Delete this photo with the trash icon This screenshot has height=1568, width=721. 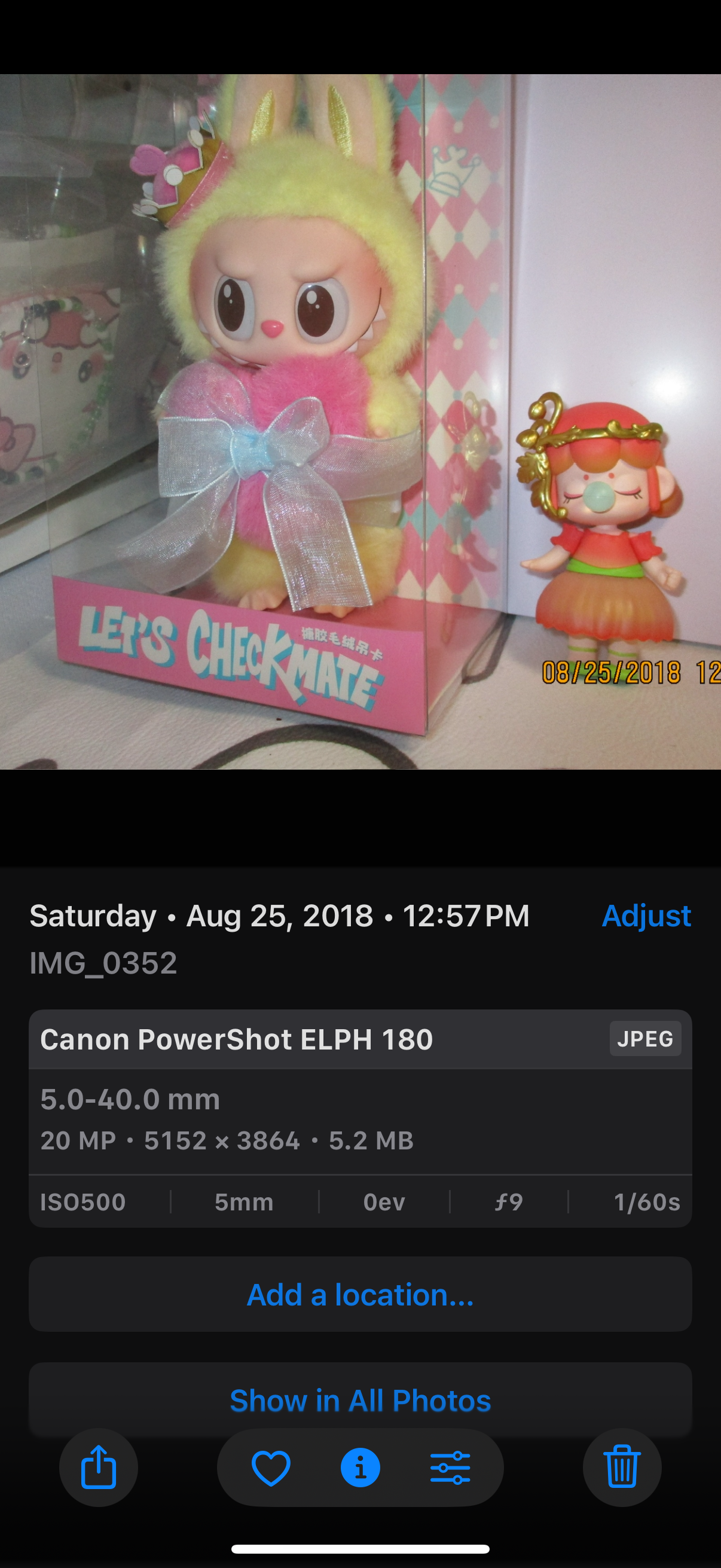[x=622, y=1467]
